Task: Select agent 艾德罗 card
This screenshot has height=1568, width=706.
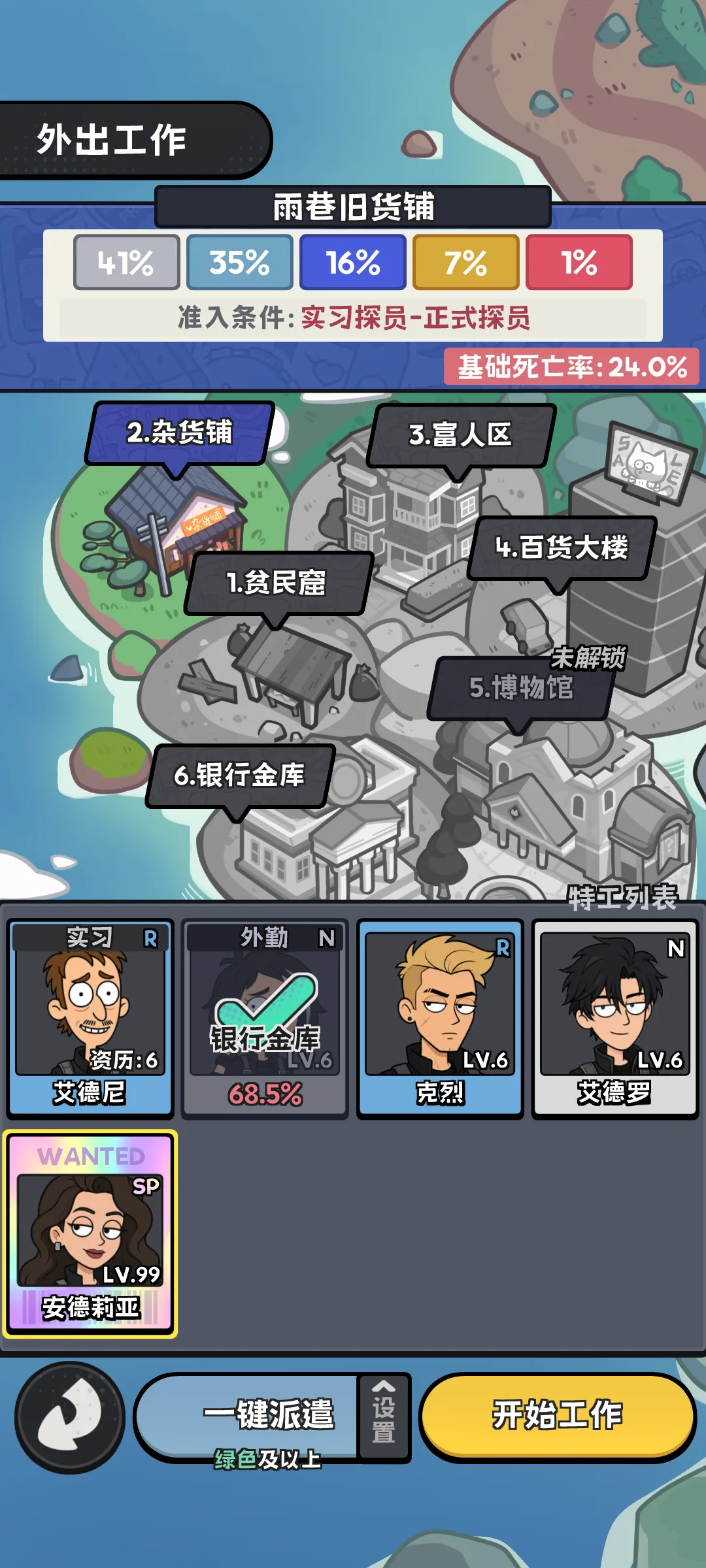Action: coord(615,1019)
